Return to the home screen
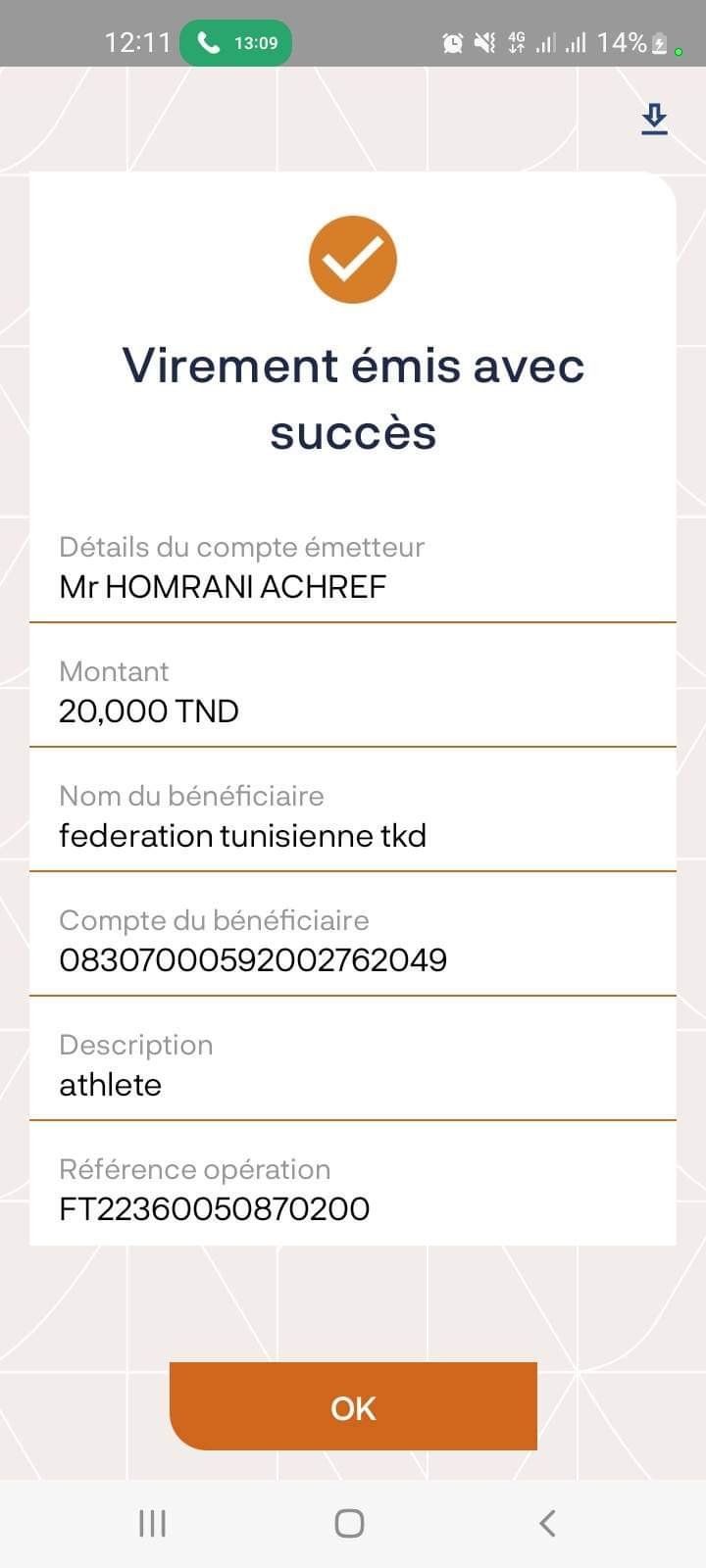706x1568 pixels. pyautogui.click(x=350, y=1523)
